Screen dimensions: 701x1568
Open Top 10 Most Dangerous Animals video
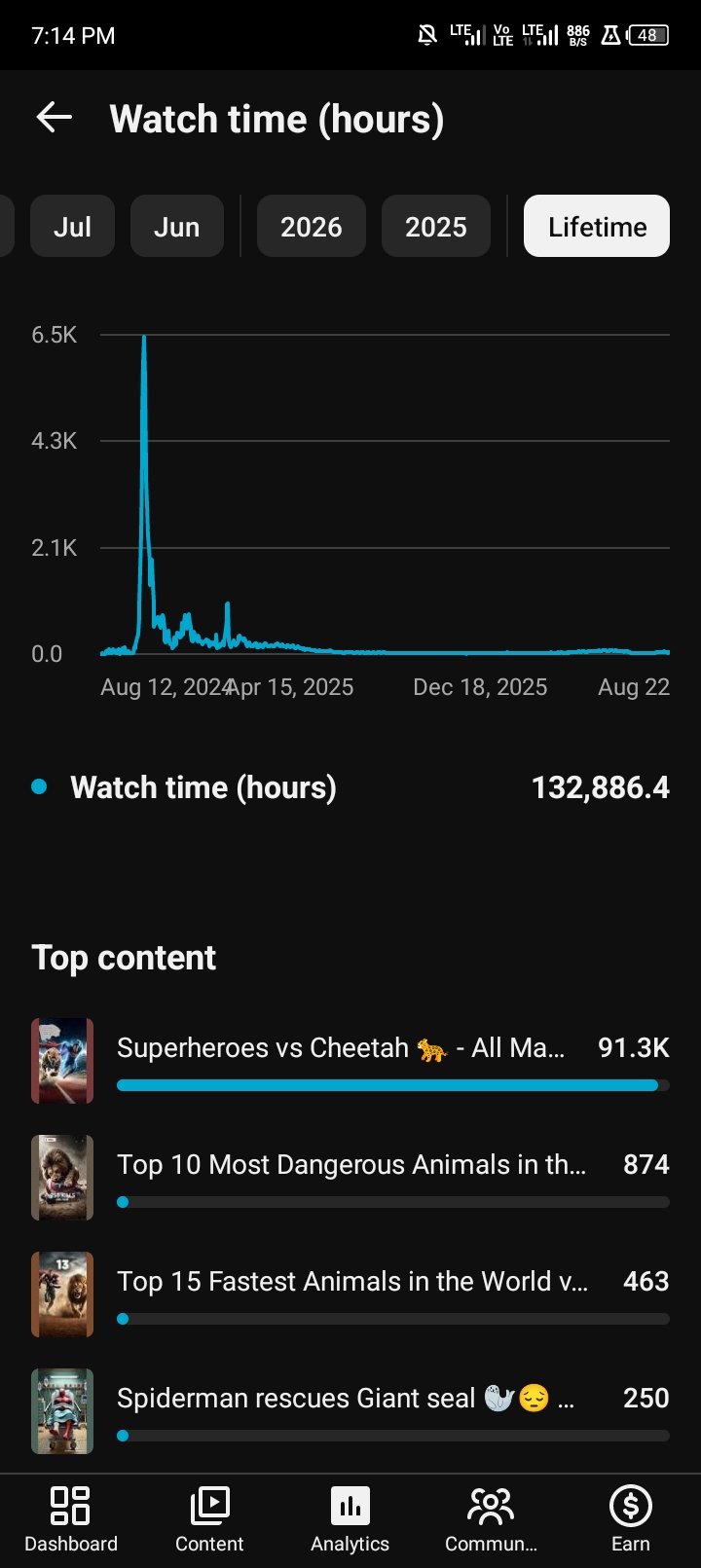click(x=350, y=1178)
